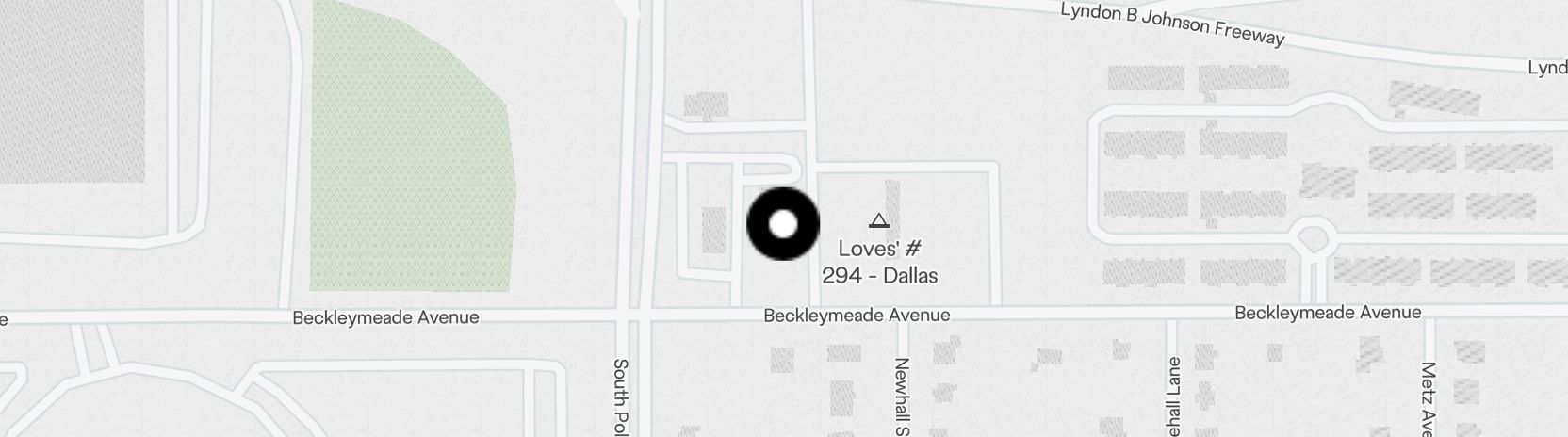Tap the black circular location pin

click(783, 224)
